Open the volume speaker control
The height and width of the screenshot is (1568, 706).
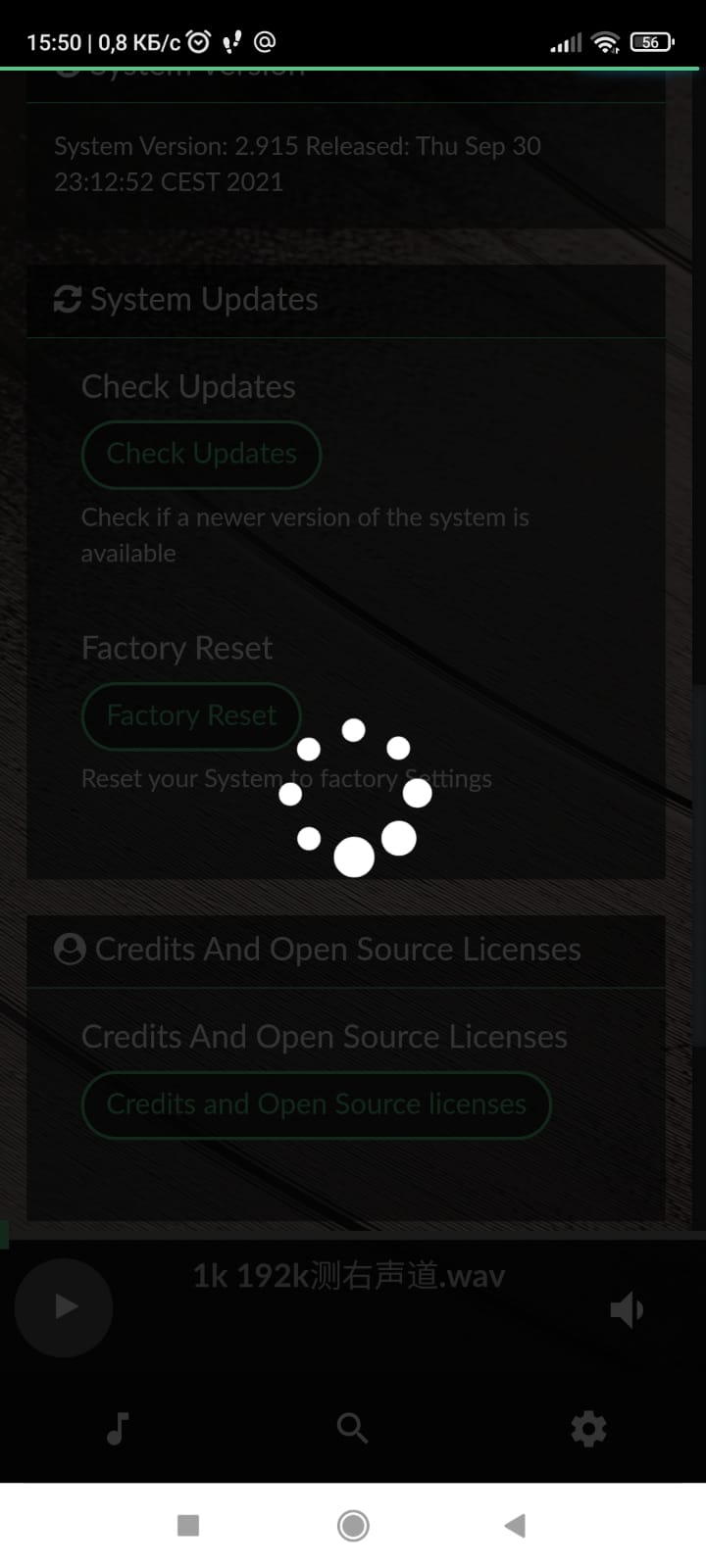click(x=627, y=1310)
